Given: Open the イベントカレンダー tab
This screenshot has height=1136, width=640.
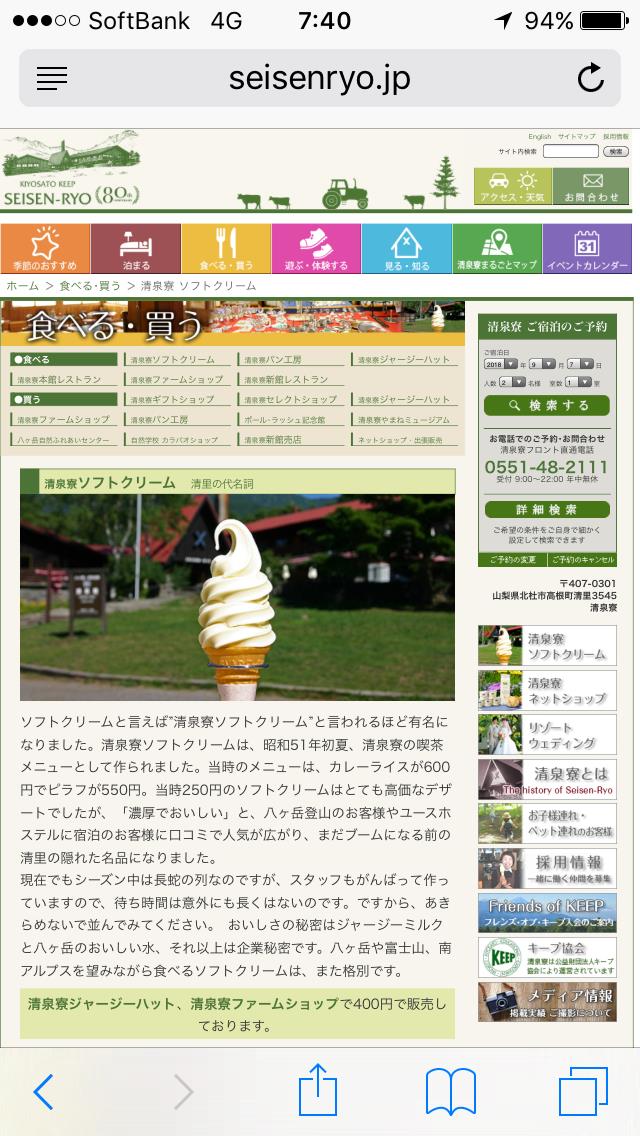Looking at the screenshot, I should tap(587, 249).
